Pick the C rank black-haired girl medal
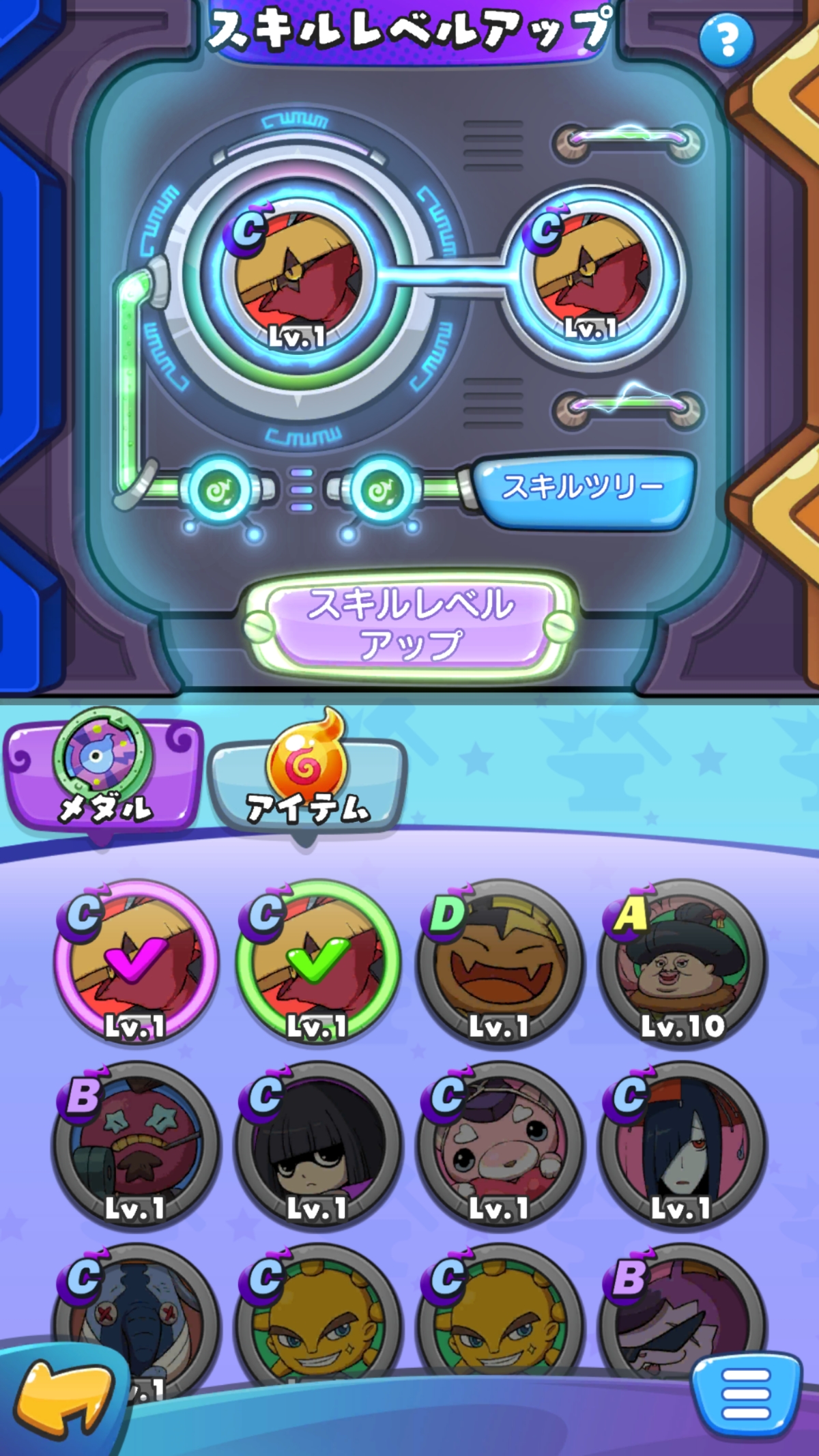819x1456 pixels. pyautogui.click(x=317, y=1145)
